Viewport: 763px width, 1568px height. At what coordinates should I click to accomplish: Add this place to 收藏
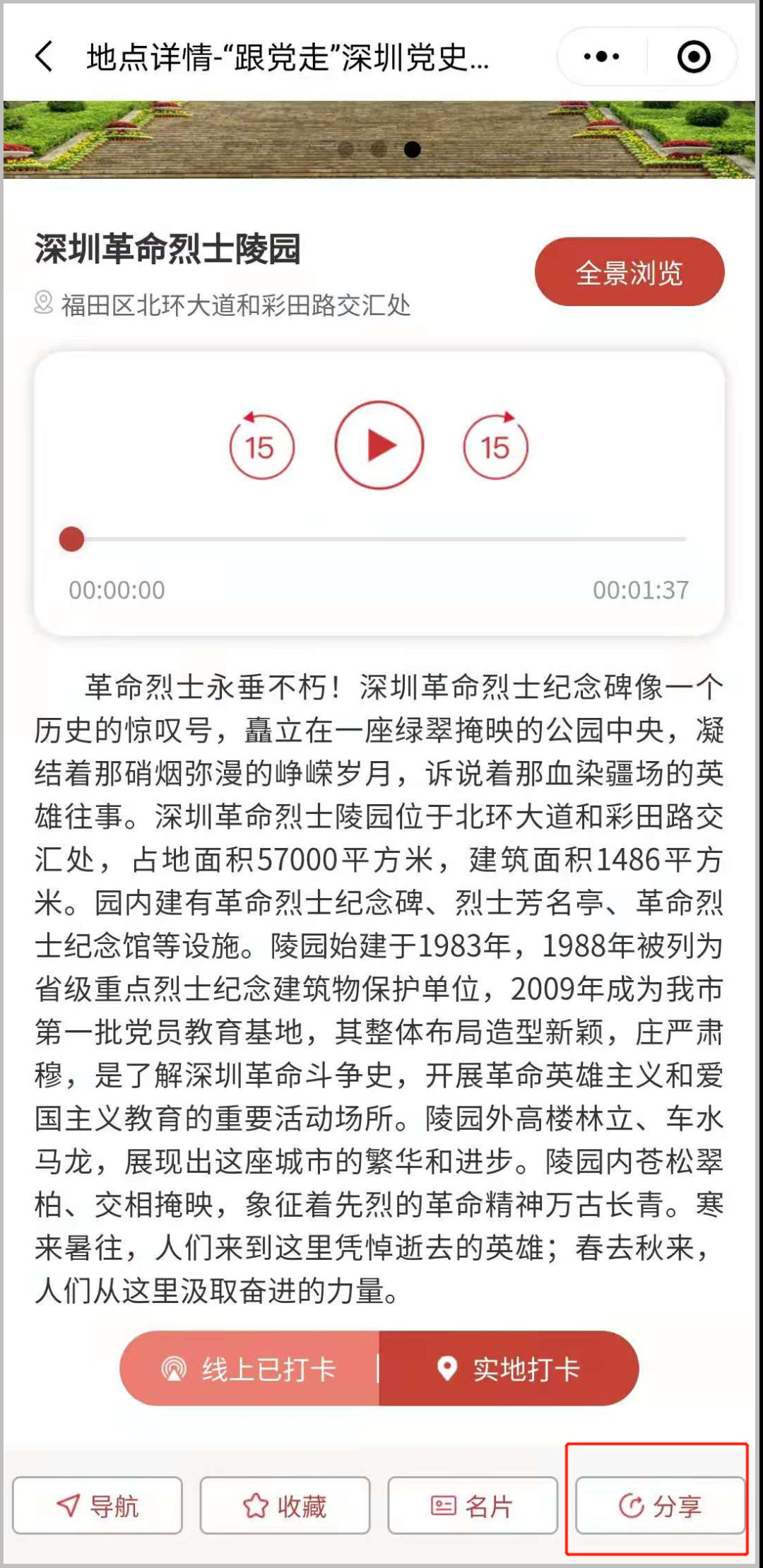285,1505
